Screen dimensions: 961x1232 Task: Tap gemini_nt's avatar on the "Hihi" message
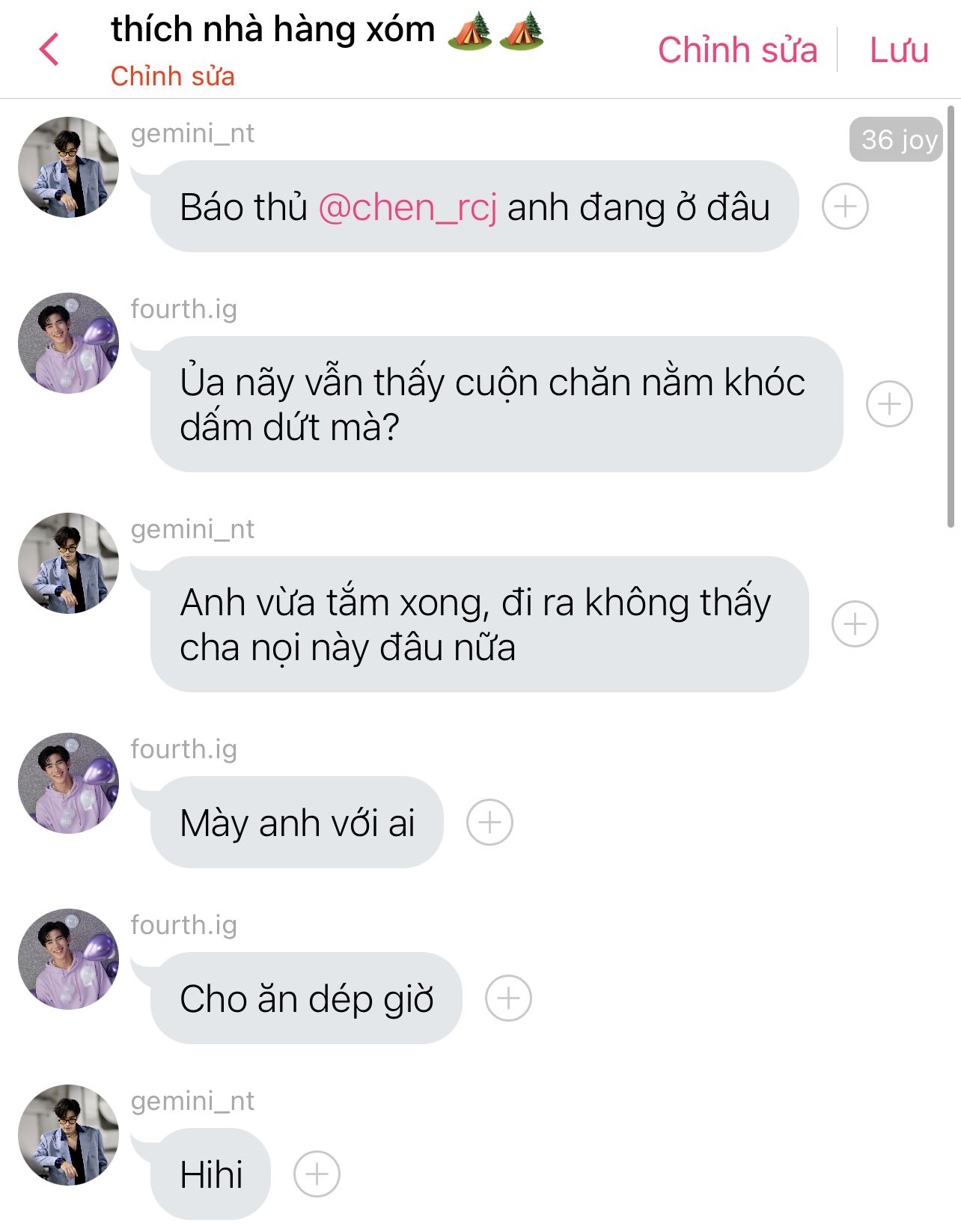tap(68, 1135)
